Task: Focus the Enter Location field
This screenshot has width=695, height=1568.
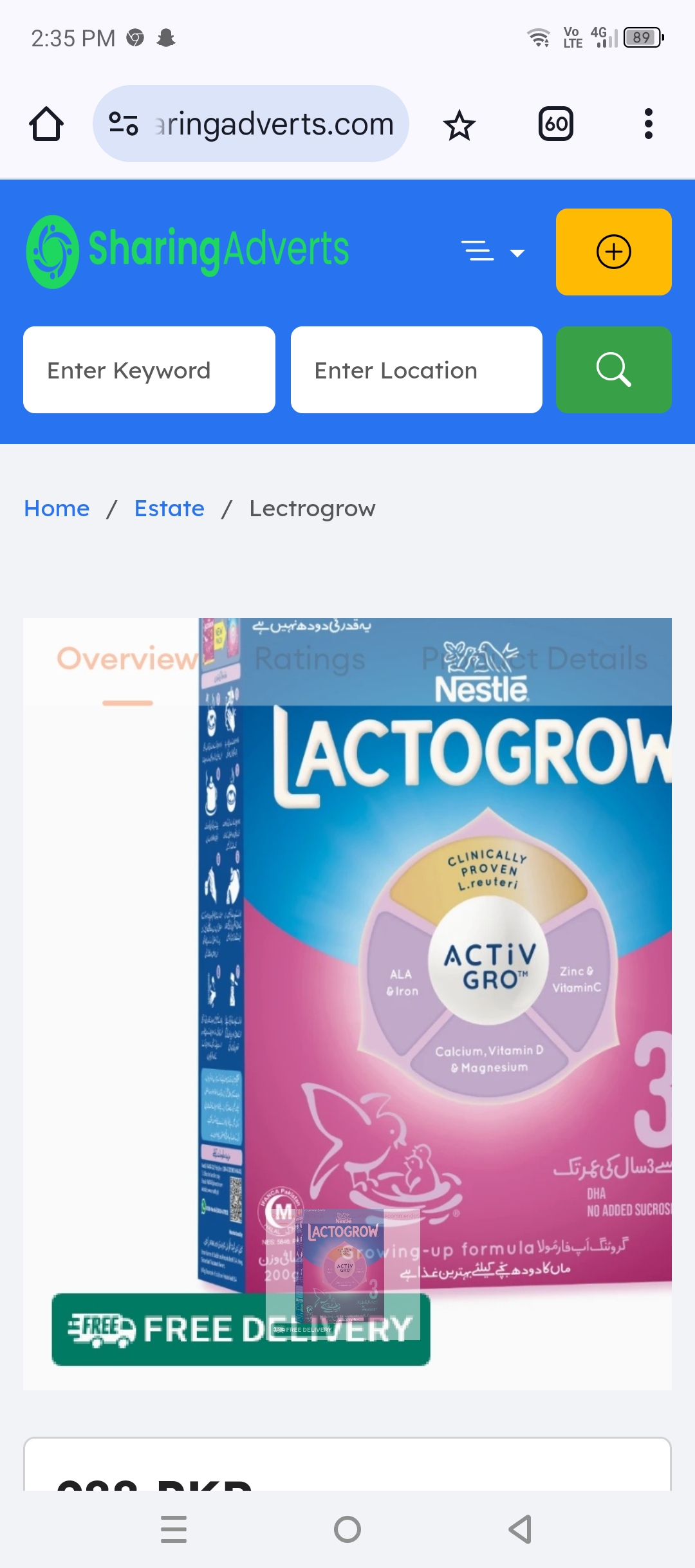Action: coord(416,370)
